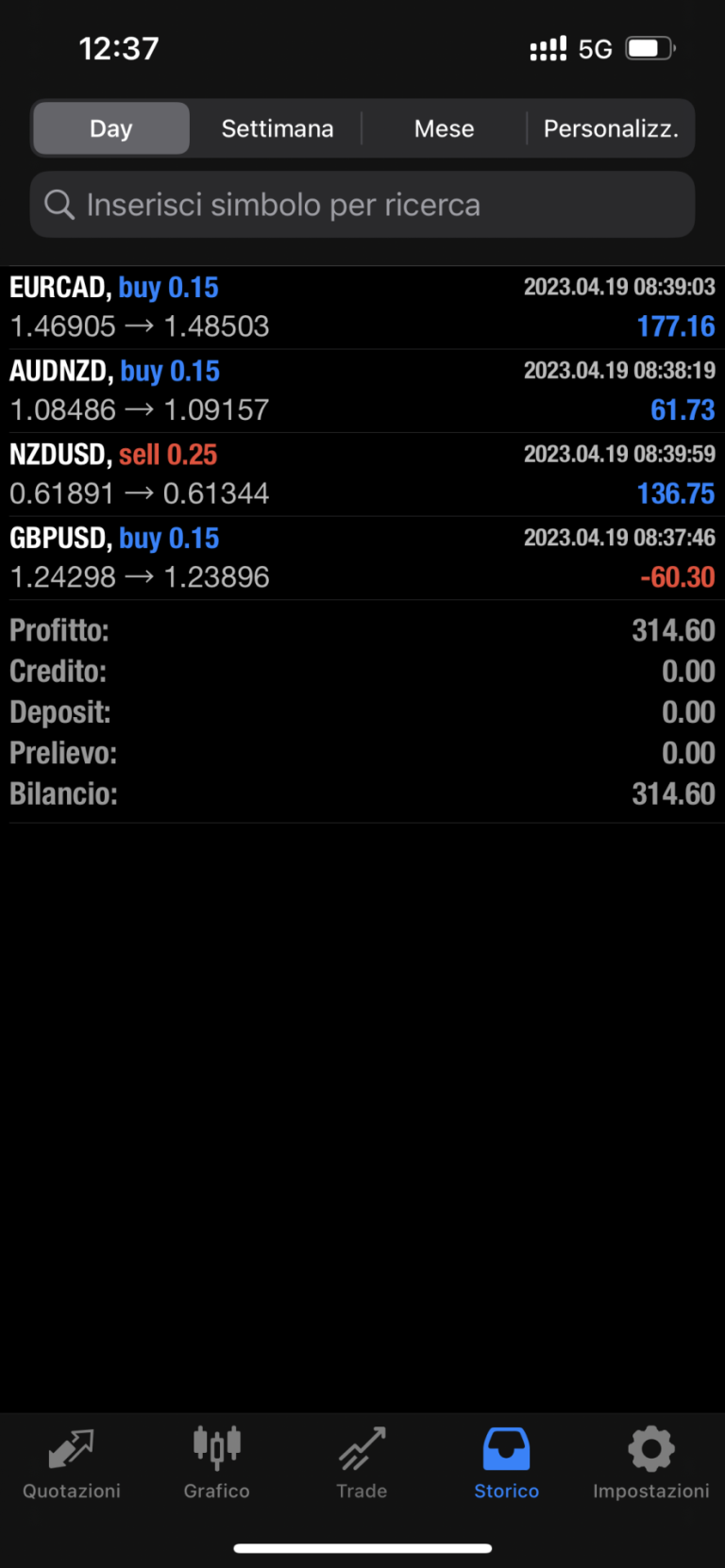Open the Grafico chart tab
The image size is (725, 1568).
[217, 1464]
